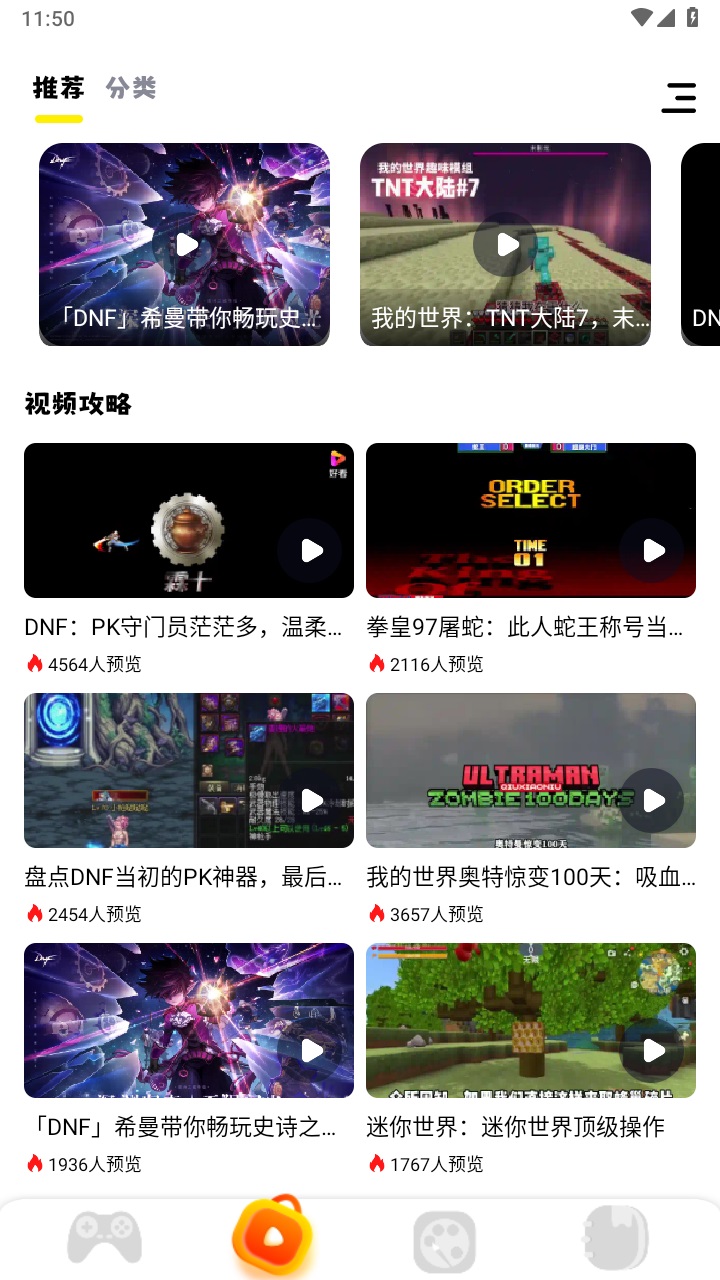
Task: Open the 我的世界奥特惊变100天 thumbnail
Action: coord(531,770)
